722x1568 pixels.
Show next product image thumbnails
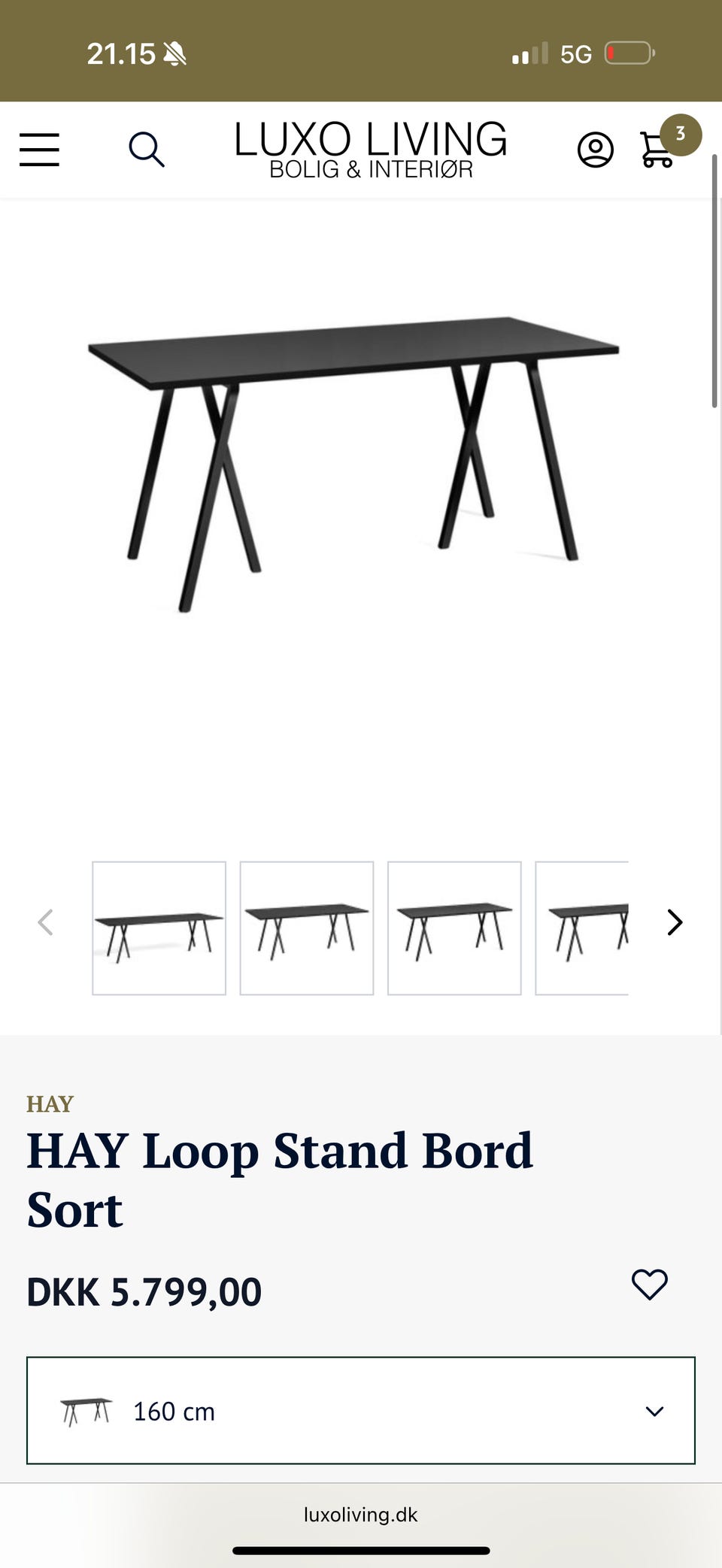point(675,922)
